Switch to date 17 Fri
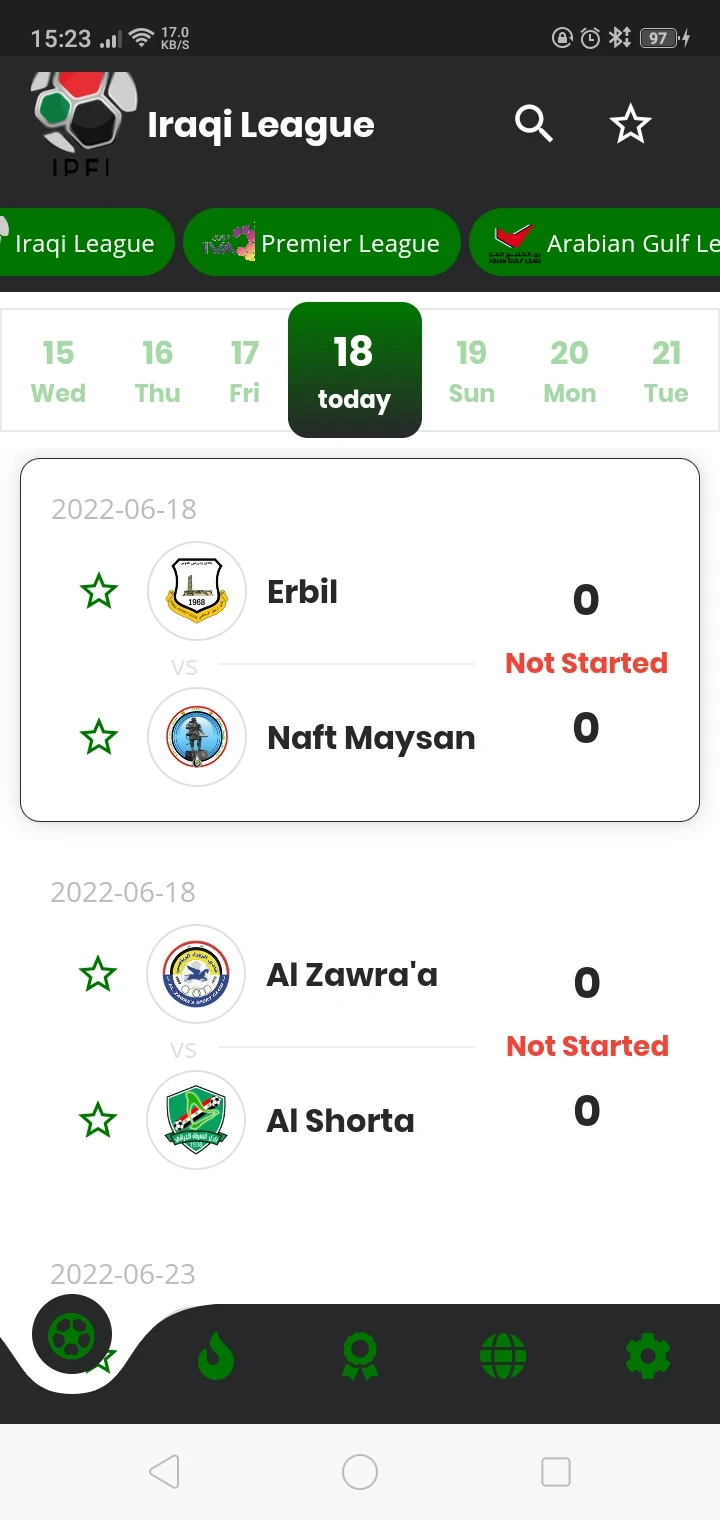The width and height of the screenshot is (720, 1520). coord(245,371)
